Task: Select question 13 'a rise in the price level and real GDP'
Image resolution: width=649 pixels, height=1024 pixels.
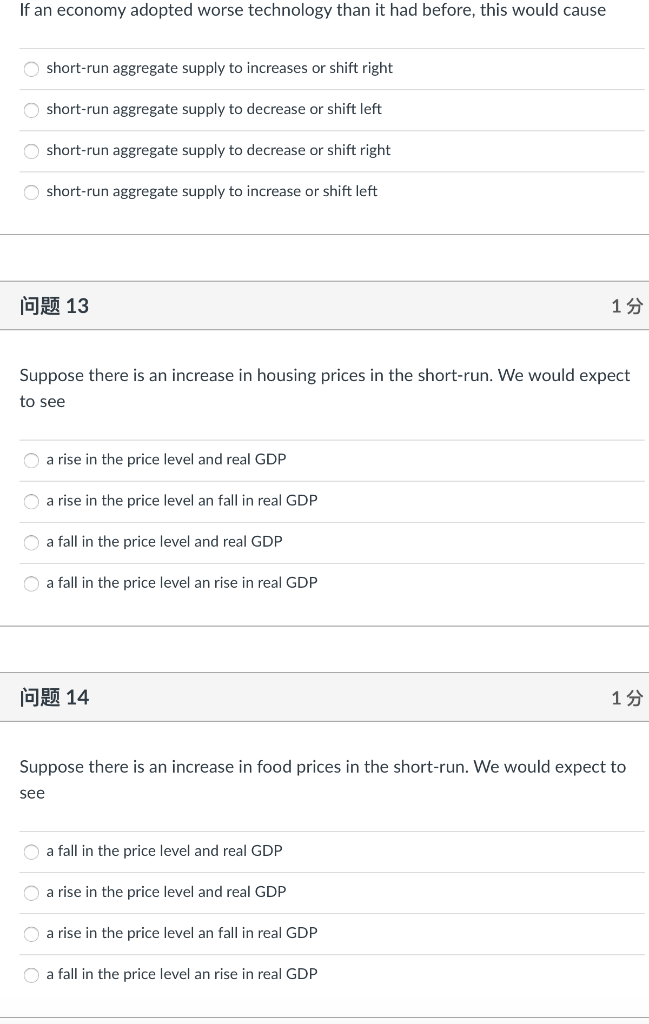Action: pos(31,460)
